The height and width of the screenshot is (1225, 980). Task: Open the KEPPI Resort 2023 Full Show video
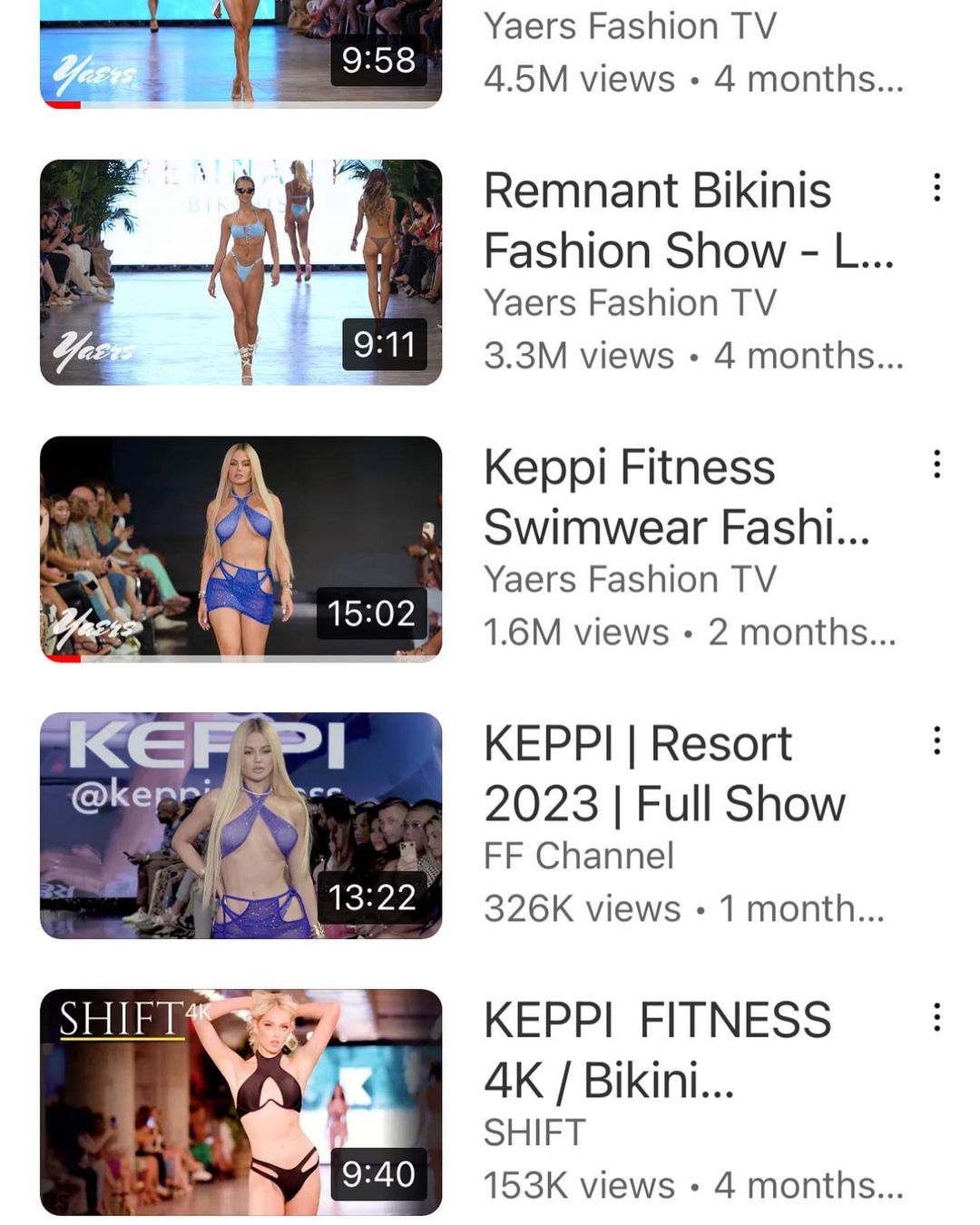coord(240,825)
